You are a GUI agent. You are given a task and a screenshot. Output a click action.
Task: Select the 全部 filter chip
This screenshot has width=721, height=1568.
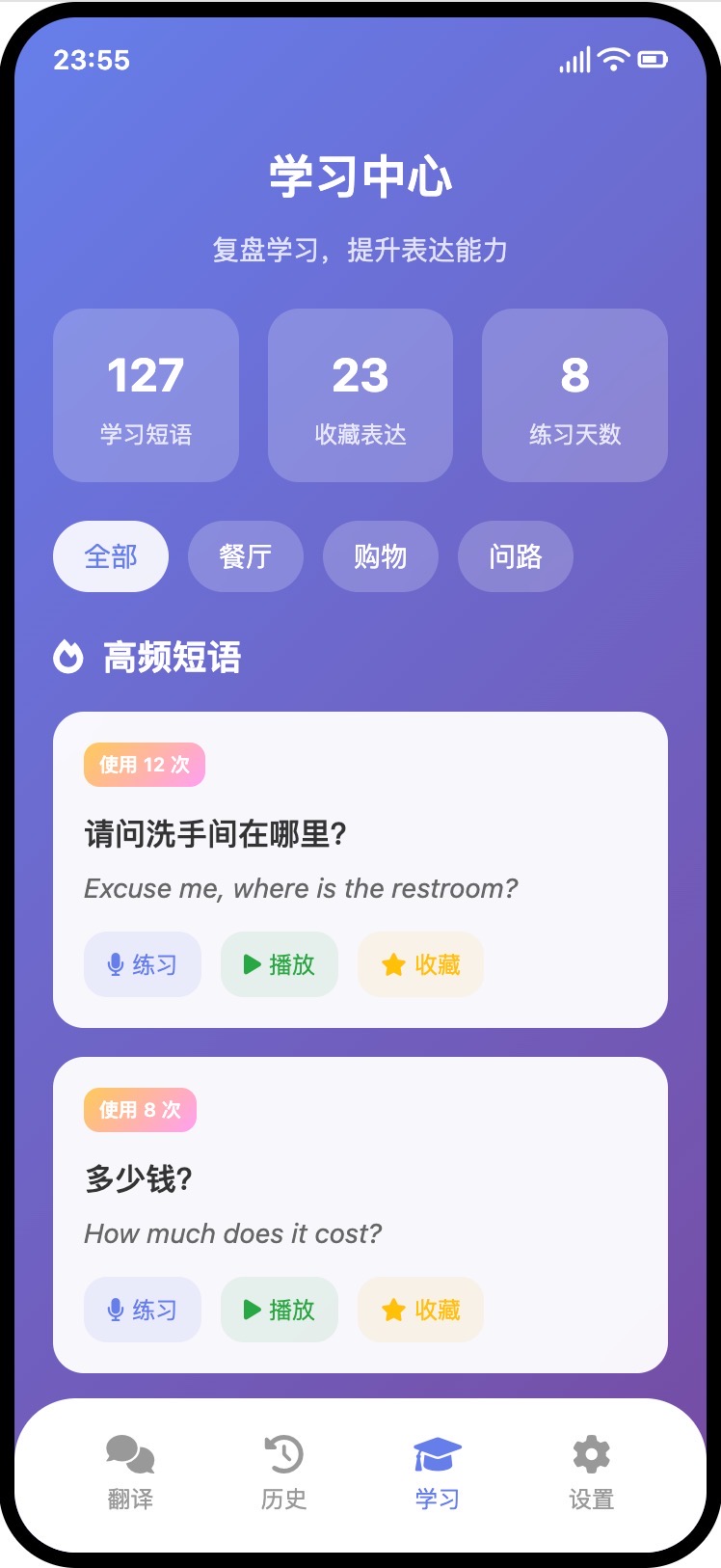point(111,556)
